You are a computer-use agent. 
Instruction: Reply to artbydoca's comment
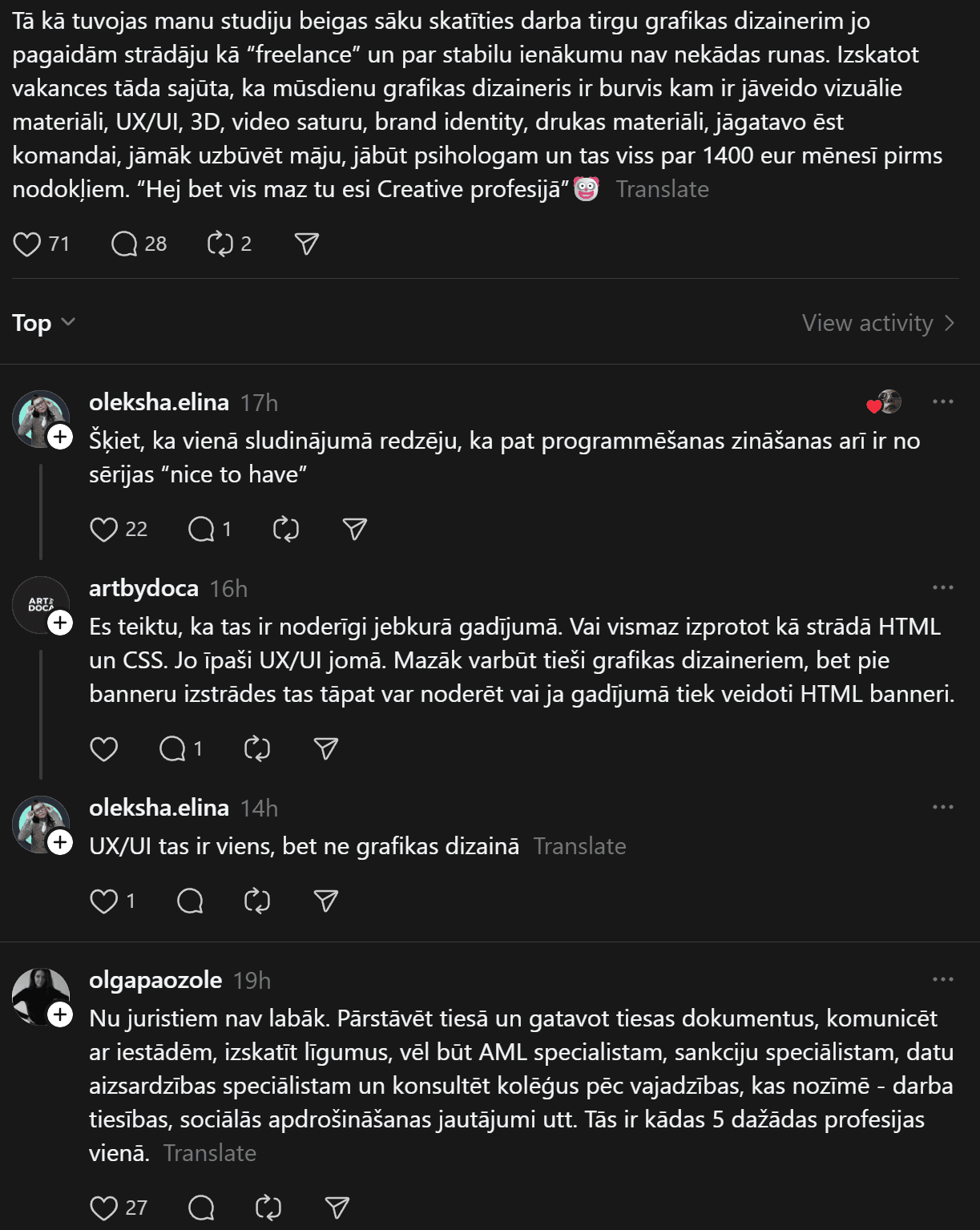172,748
